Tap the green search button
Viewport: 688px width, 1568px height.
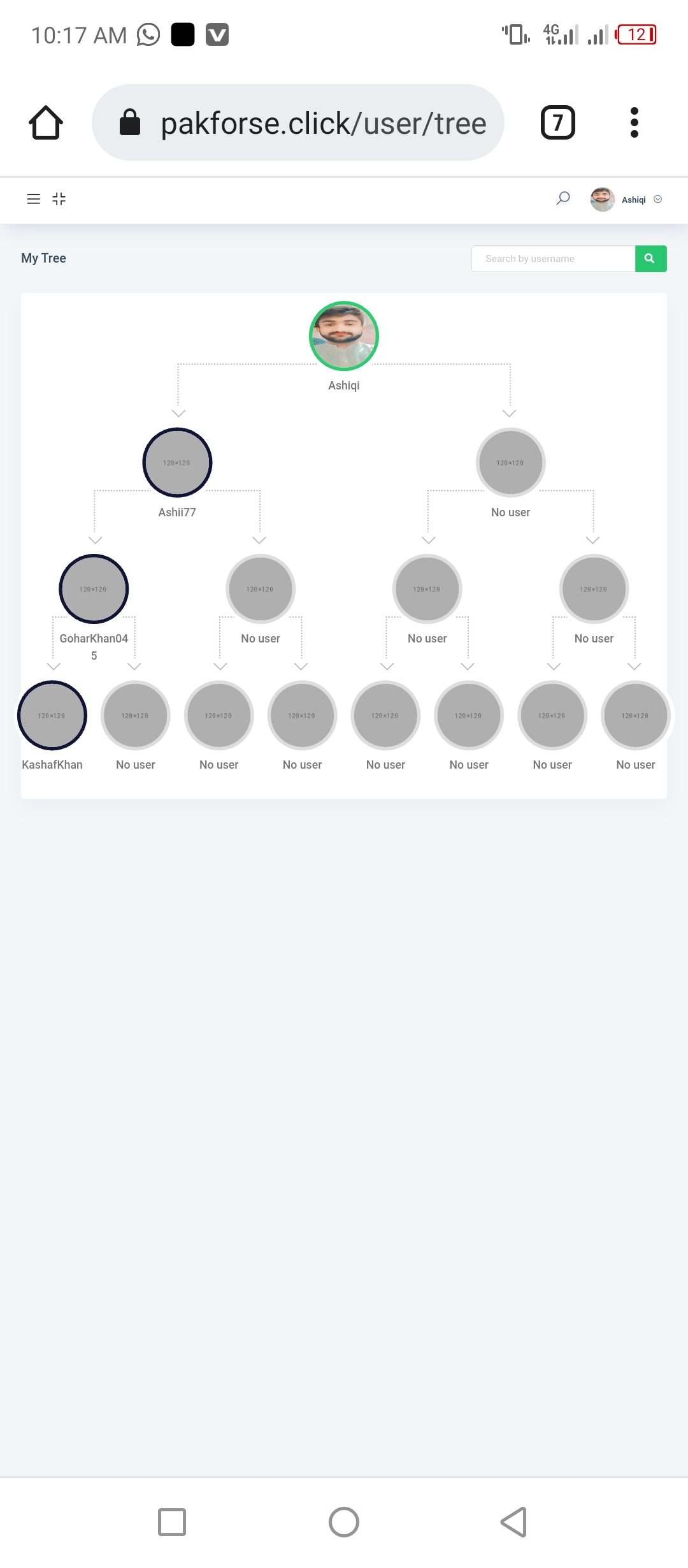650,259
